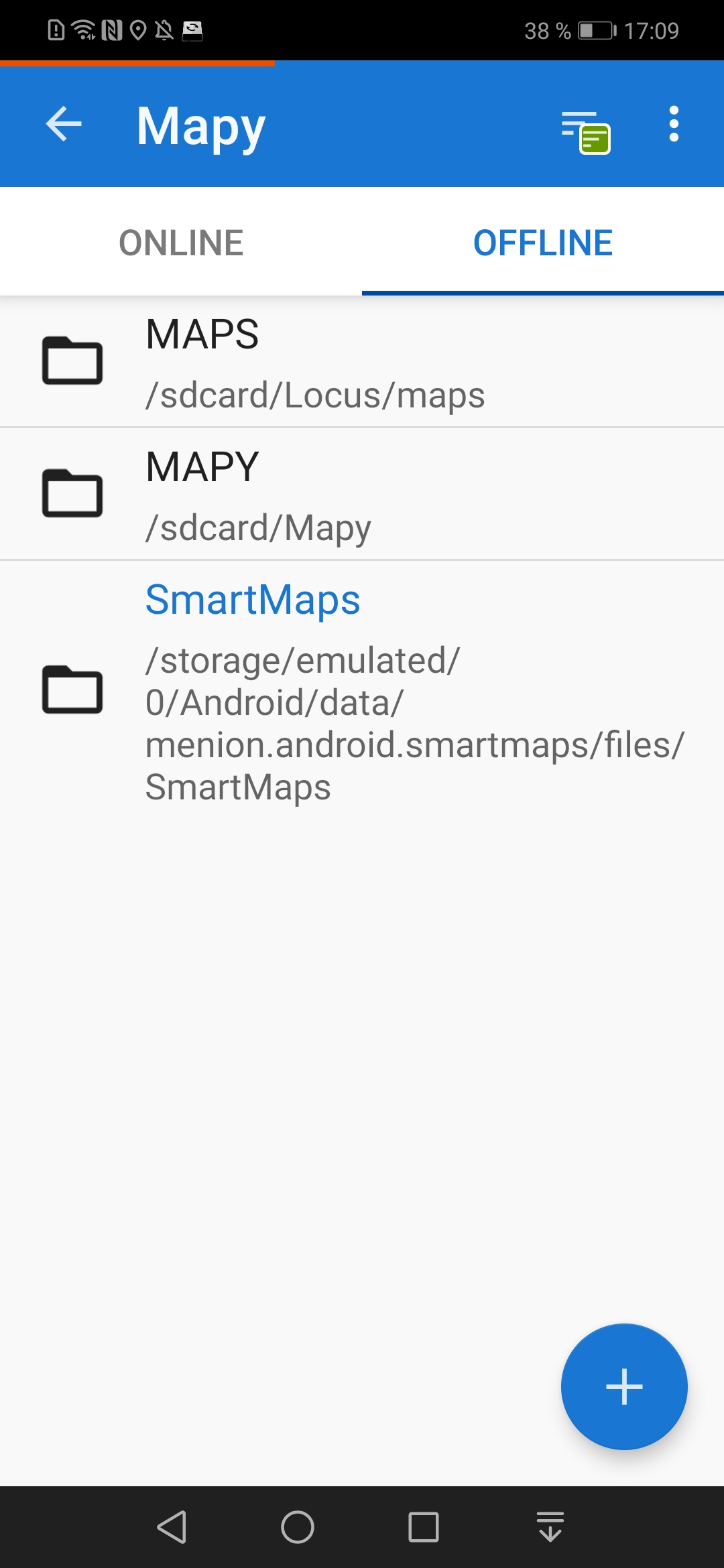Tap the system home button
Viewport: 724px width, 1568px height.
pyautogui.click(x=298, y=1527)
